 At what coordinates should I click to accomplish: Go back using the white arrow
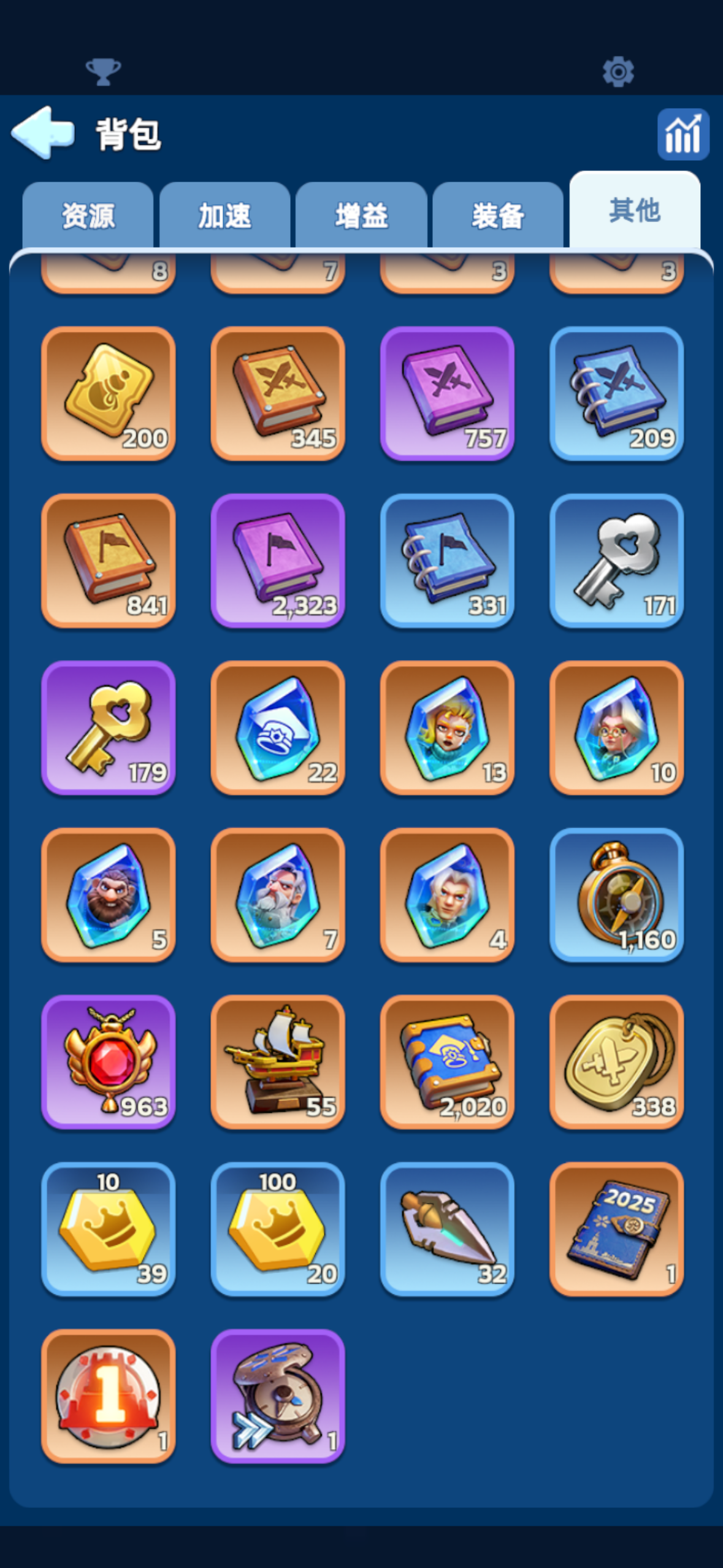pos(43,133)
